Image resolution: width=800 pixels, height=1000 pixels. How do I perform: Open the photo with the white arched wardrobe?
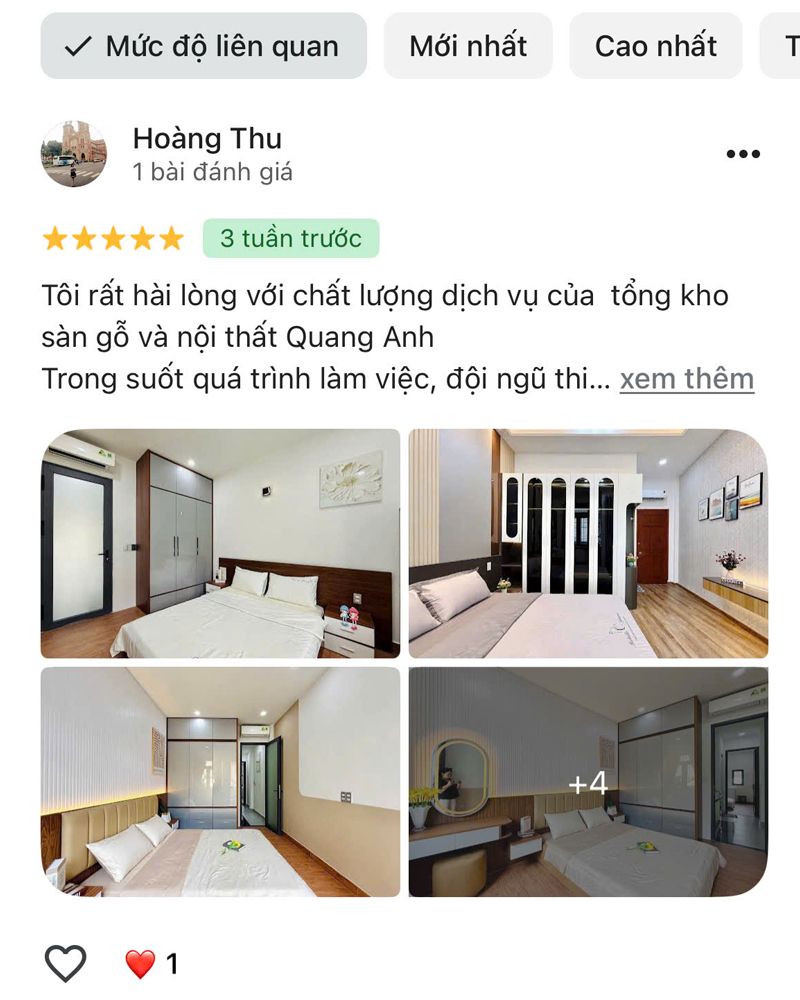pos(588,543)
